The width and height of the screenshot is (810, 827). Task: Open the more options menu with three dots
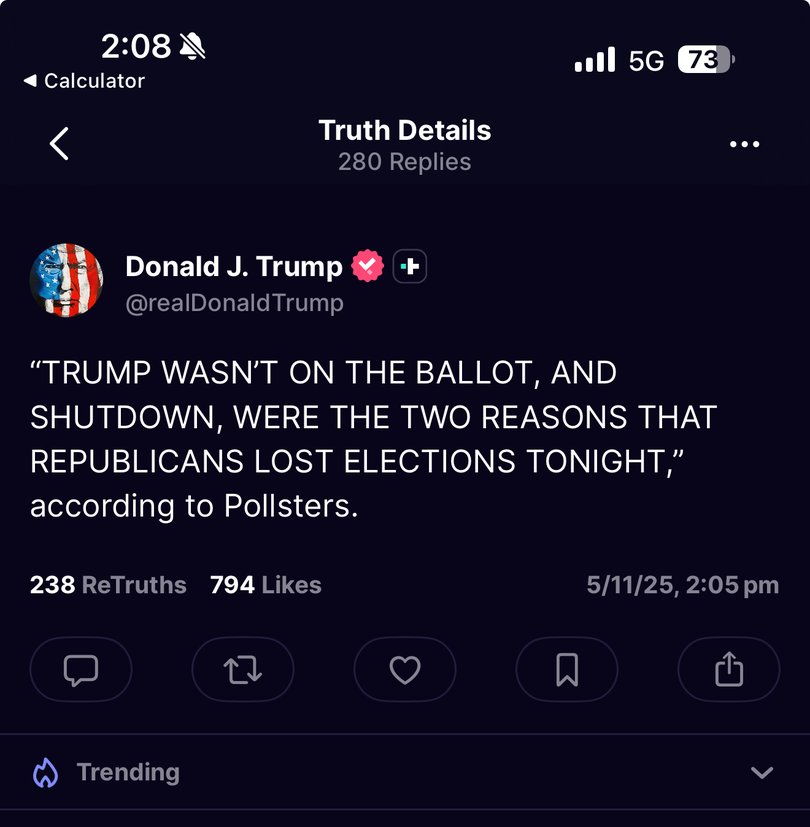pyautogui.click(x=745, y=144)
